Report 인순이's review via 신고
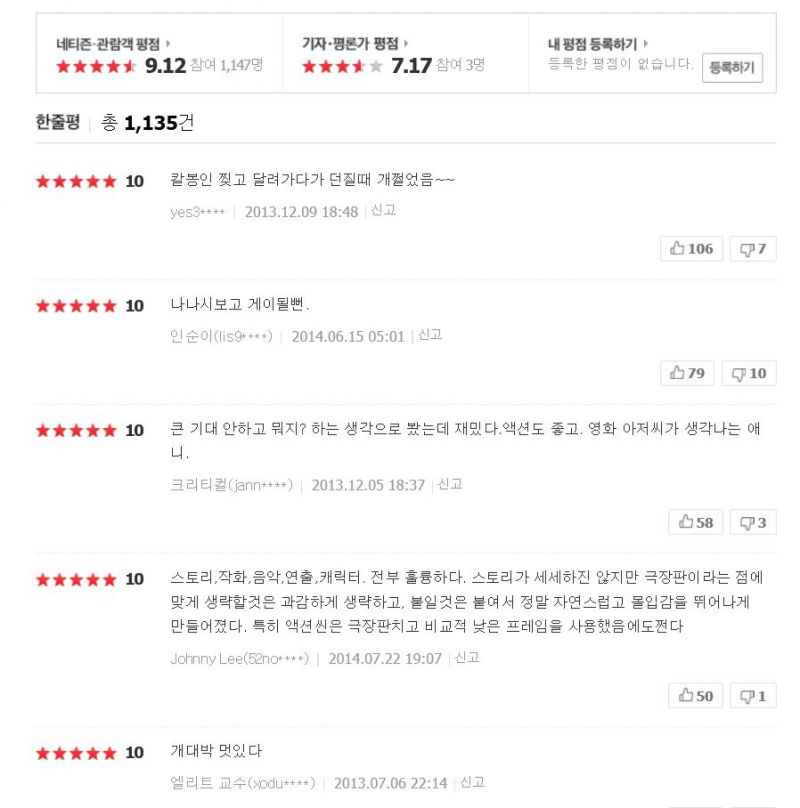Image resolution: width=800 pixels, height=808 pixels. coord(430,336)
